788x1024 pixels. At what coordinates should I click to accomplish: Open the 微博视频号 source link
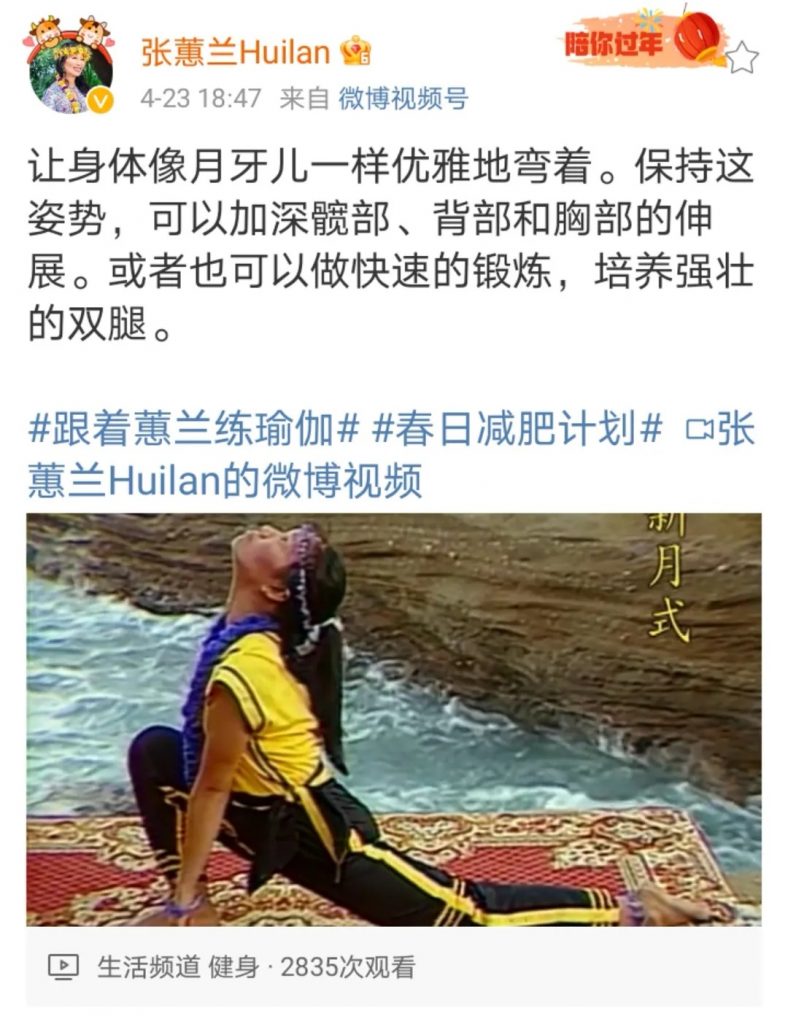tap(402, 98)
